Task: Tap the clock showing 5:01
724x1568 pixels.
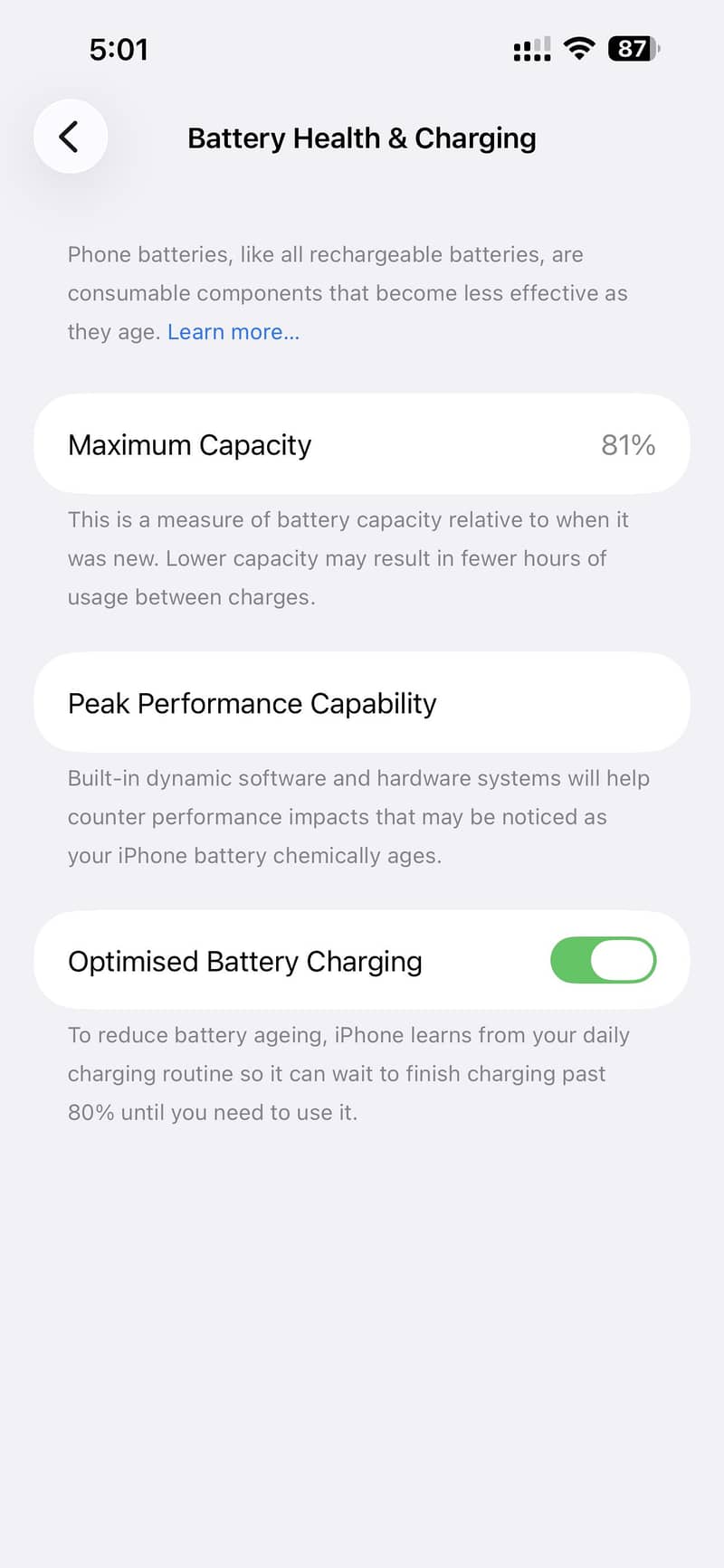Action: (118, 50)
